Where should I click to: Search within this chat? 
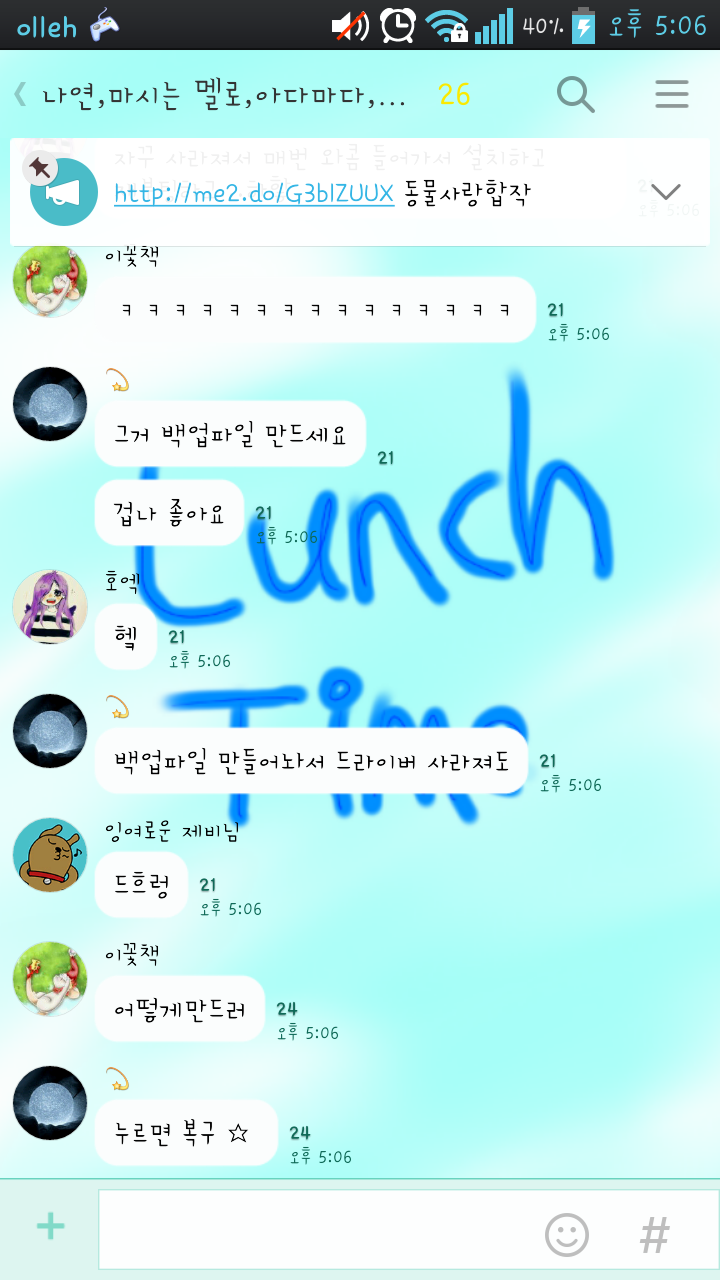(x=575, y=95)
